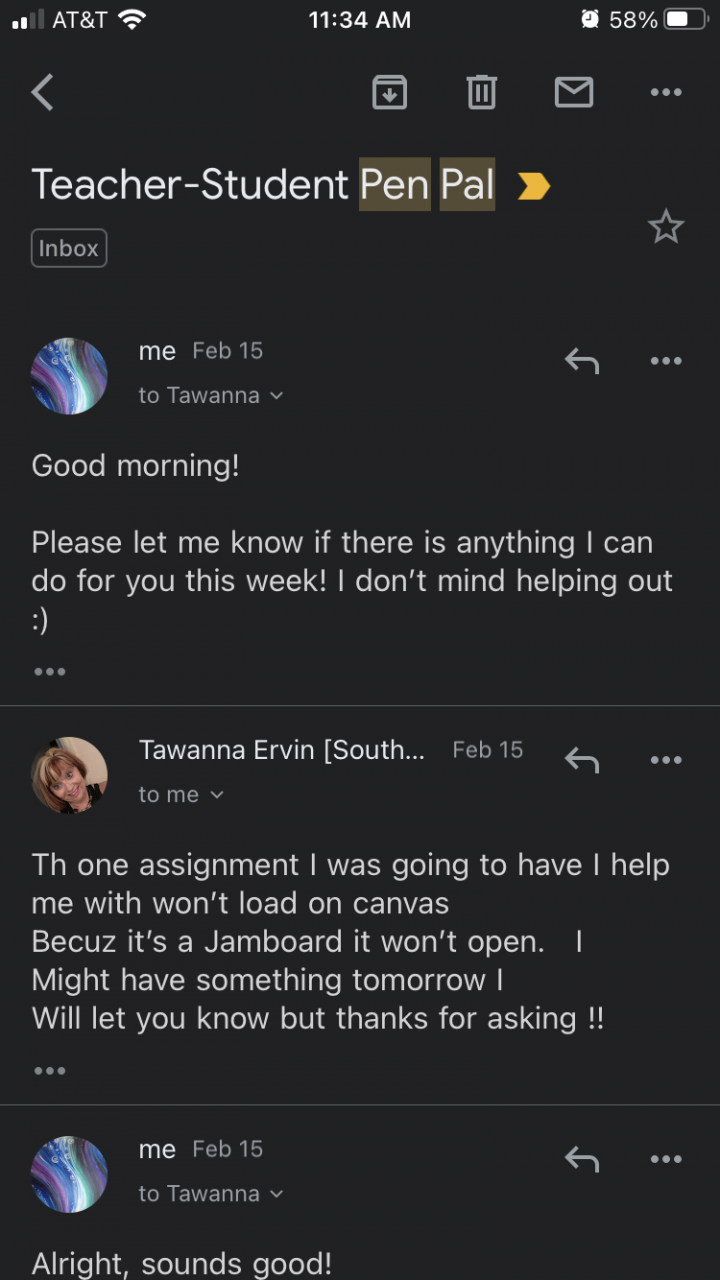720x1280 pixels.
Task: Open more options for Tawanna Ervin's message
Action: [665, 760]
